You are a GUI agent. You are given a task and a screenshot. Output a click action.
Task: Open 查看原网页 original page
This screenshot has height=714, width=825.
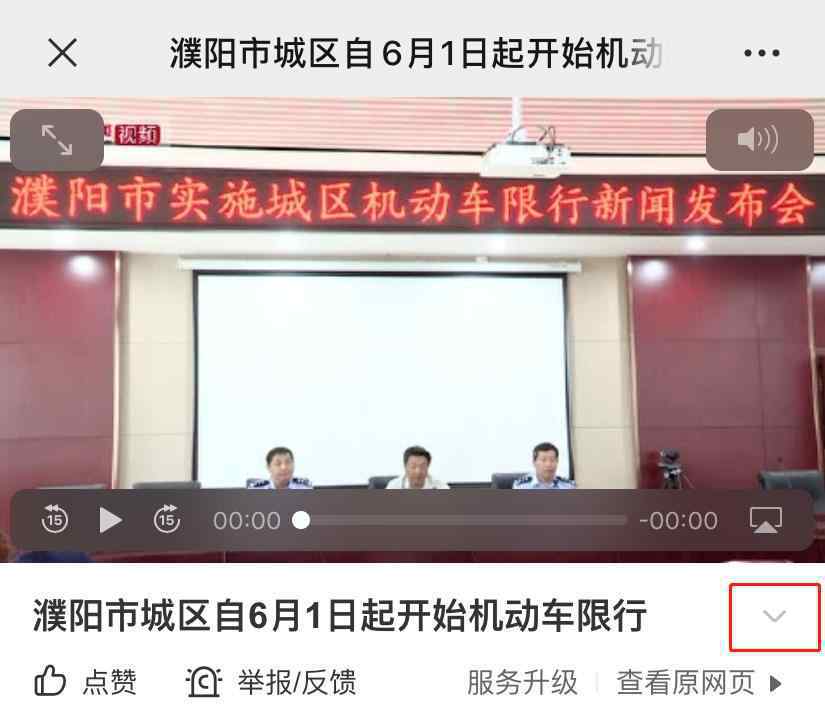click(x=699, y=683)
